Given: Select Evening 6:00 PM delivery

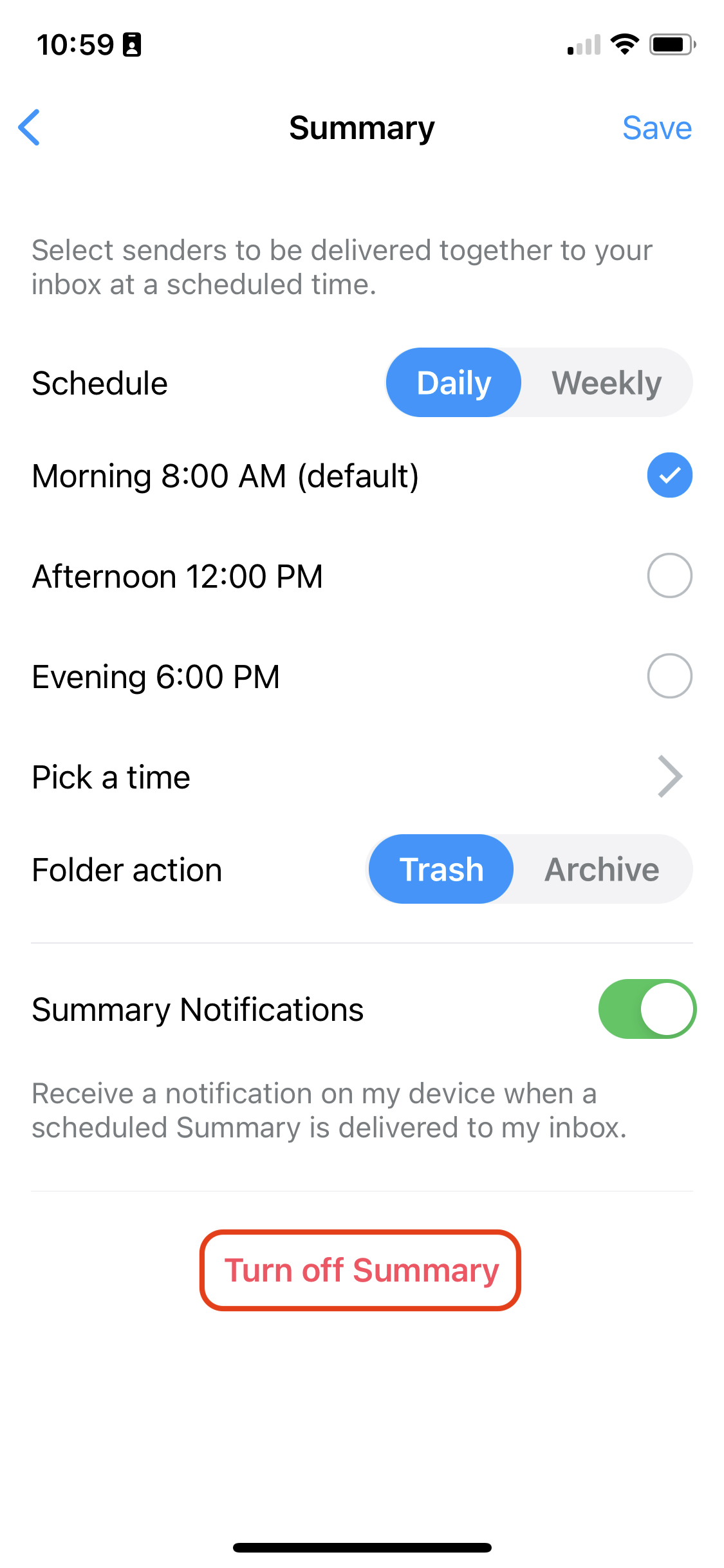Looking at the screenshot, I should [362, 677].
